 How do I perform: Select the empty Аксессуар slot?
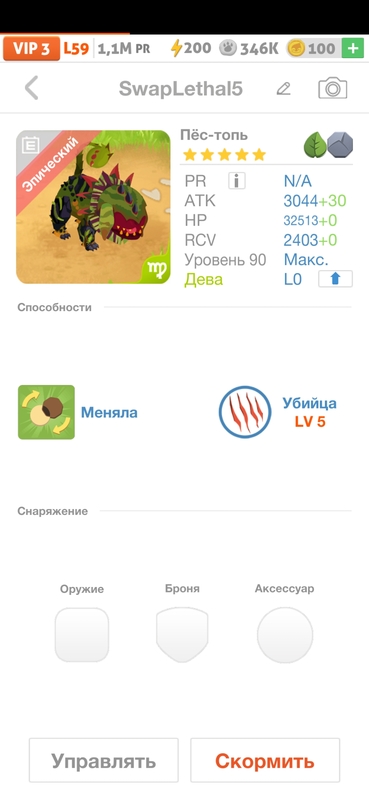tap(285, 635)
